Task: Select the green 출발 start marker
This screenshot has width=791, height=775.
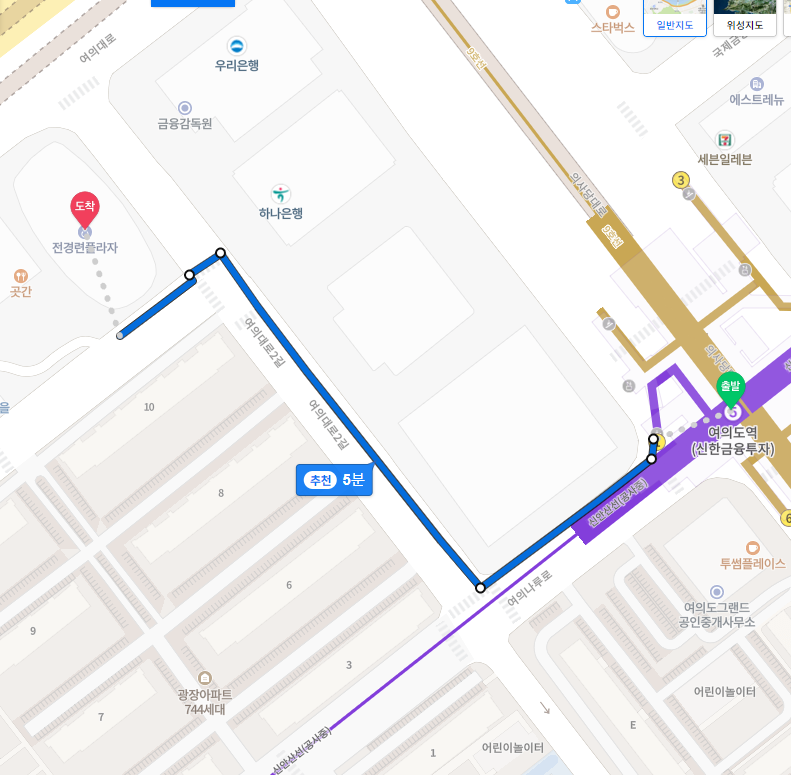Action: [731, 387]
